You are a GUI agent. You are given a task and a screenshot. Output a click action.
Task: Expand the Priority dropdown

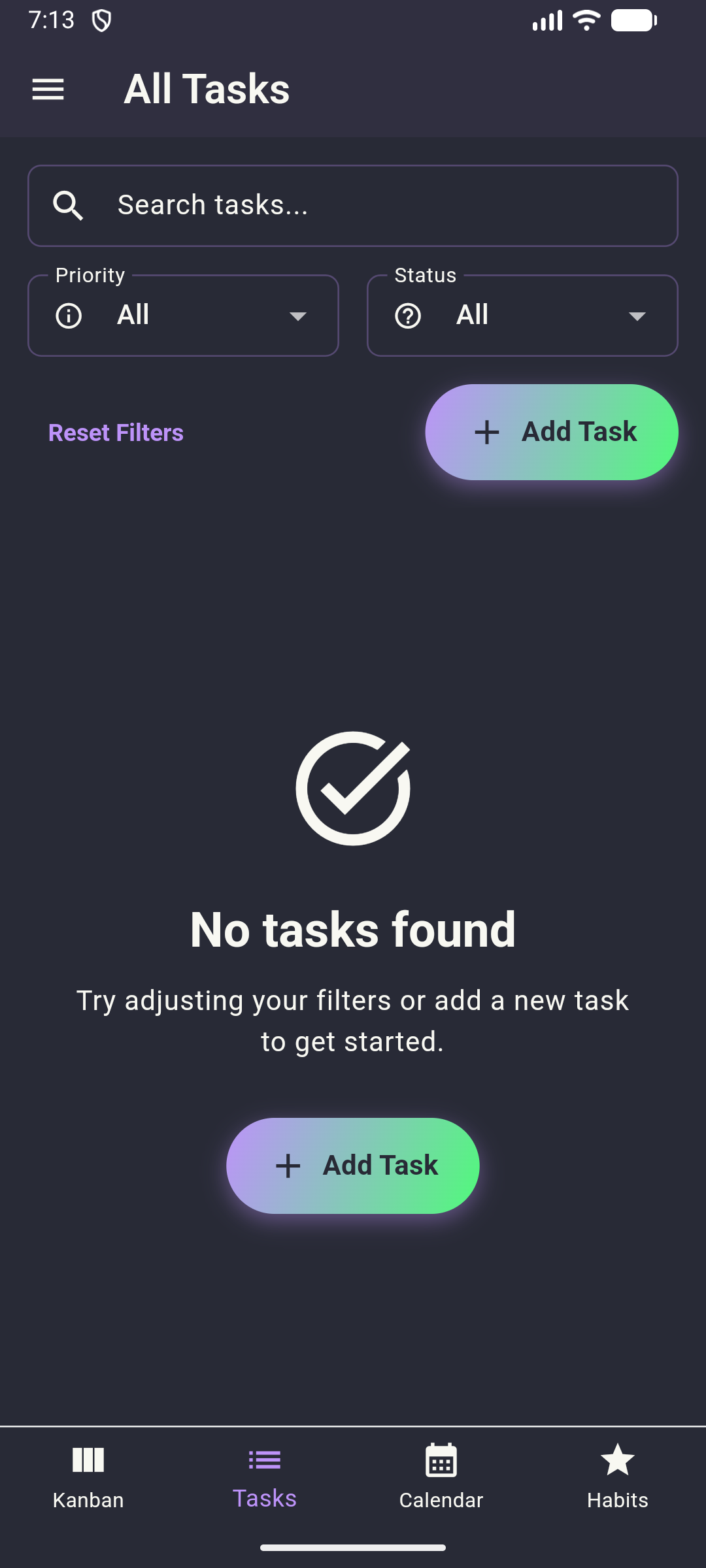pos(183,316)
